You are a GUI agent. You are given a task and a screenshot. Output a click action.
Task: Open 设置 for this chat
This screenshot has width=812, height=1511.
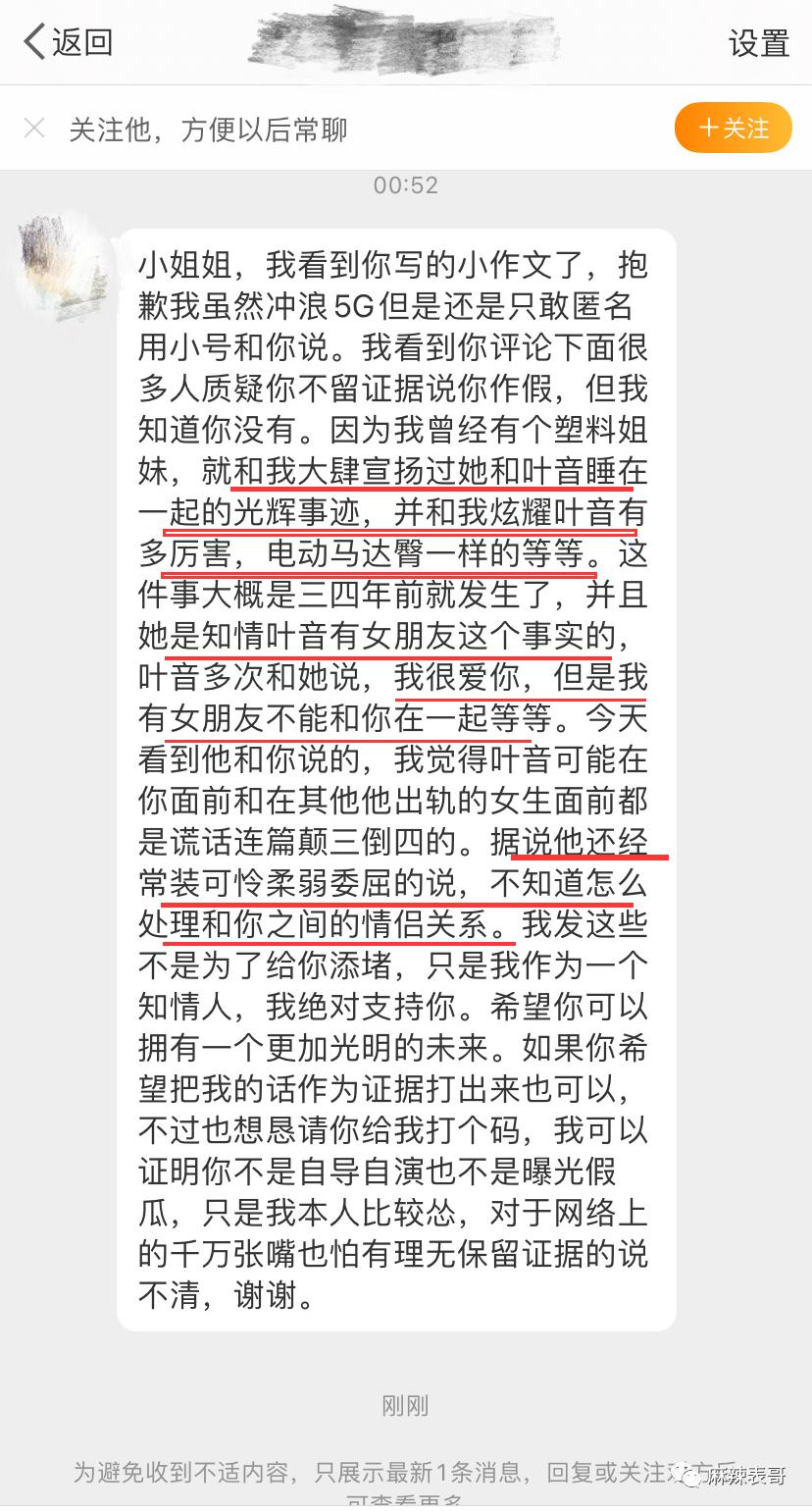(758, 43)
